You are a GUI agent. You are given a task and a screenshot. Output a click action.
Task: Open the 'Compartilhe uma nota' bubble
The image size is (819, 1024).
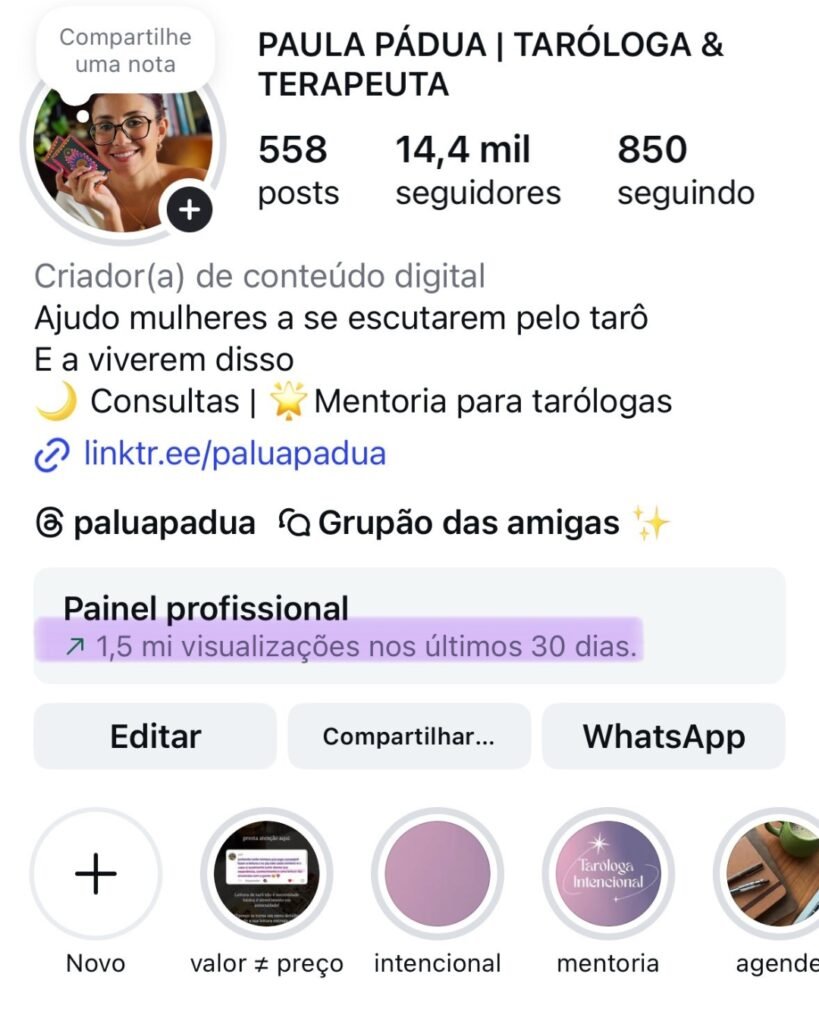tap(124, 51)
